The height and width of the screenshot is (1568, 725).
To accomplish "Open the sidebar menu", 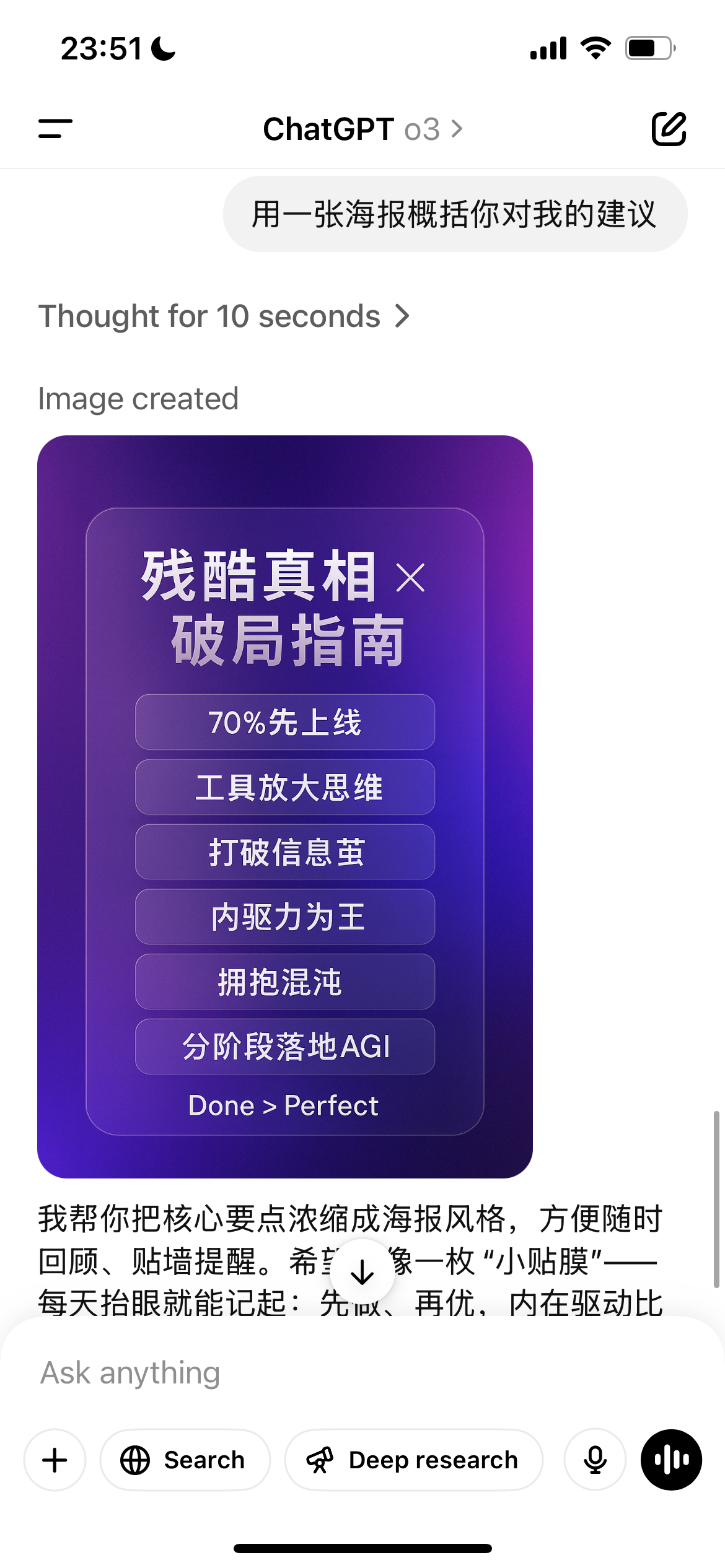I will [x=56, y=129].
